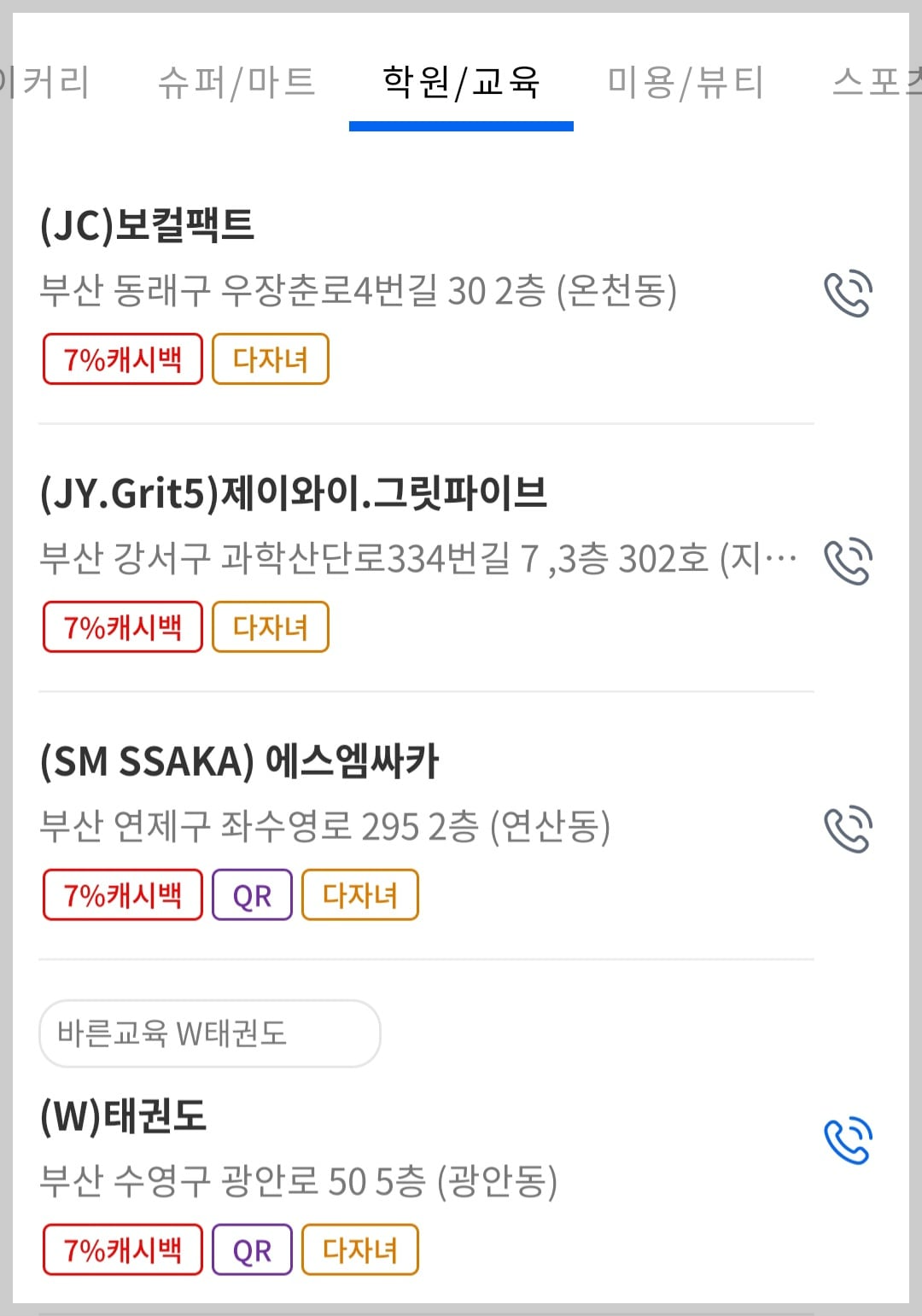Tap the 다자녀 badge under (JY.Grit5)
This screenshot has height=1316, width=922.
point(270,626)
